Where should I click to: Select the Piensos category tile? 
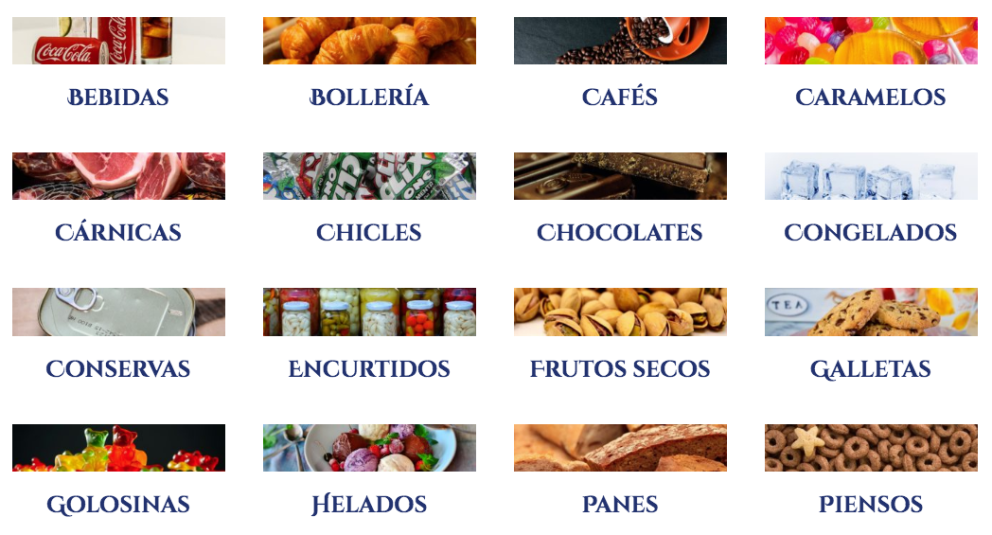point(870,505)
